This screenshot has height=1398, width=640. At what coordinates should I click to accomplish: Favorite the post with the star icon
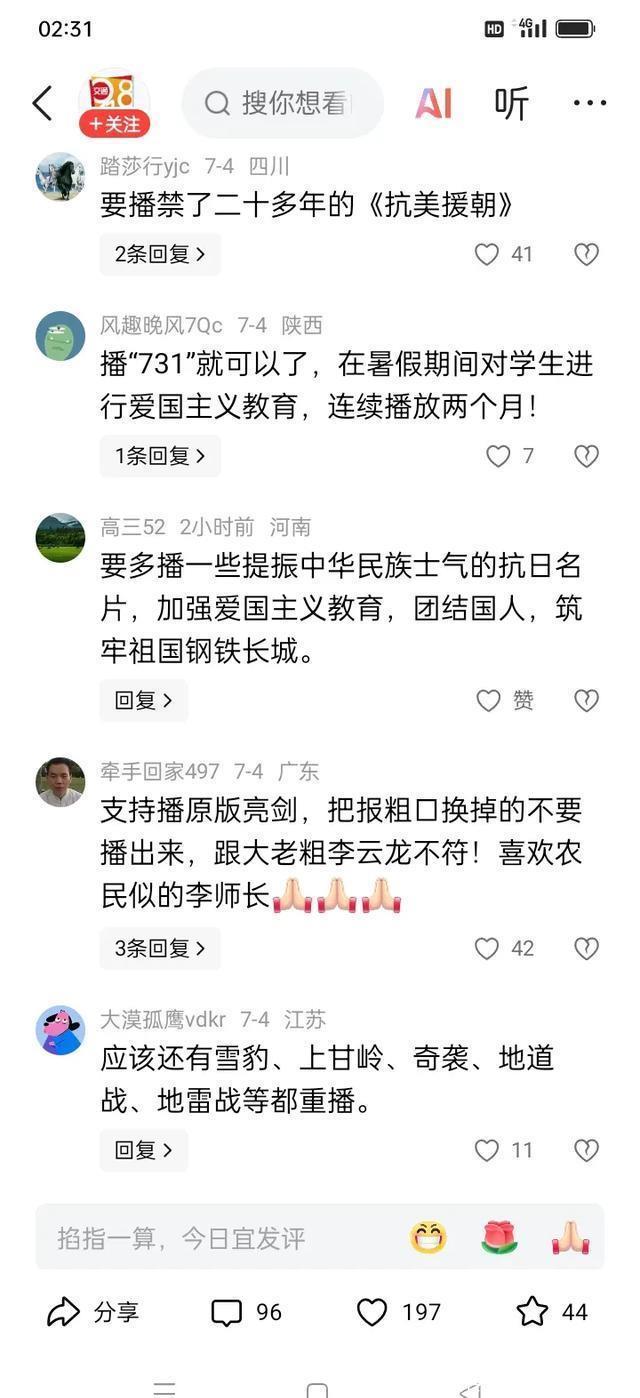coord(532,1312)
